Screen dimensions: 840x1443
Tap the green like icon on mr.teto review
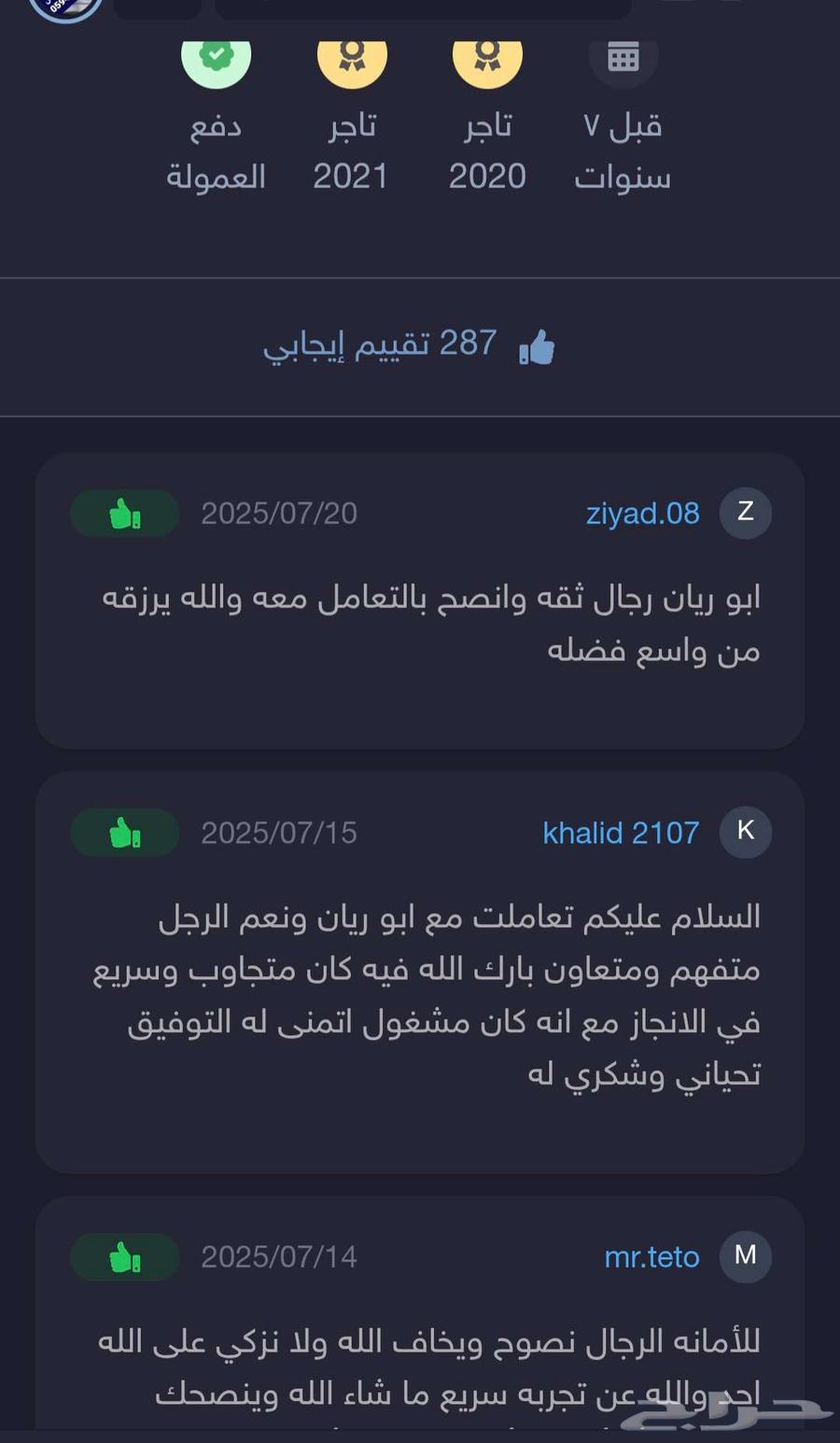tap(124, 1256)
